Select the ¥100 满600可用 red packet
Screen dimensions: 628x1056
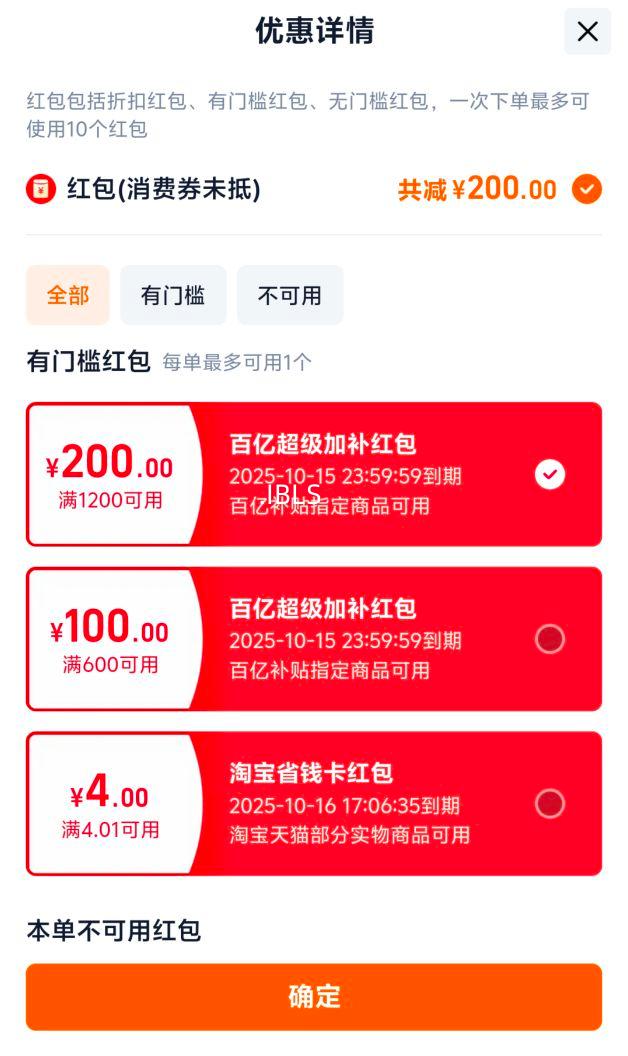550,639
